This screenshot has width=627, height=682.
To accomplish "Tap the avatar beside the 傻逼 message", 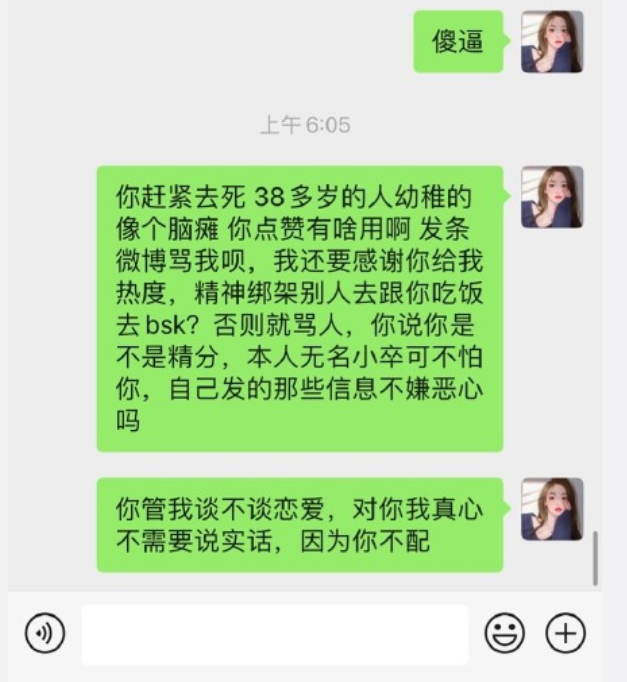I will pyautogui.click(x=552, y=41).
